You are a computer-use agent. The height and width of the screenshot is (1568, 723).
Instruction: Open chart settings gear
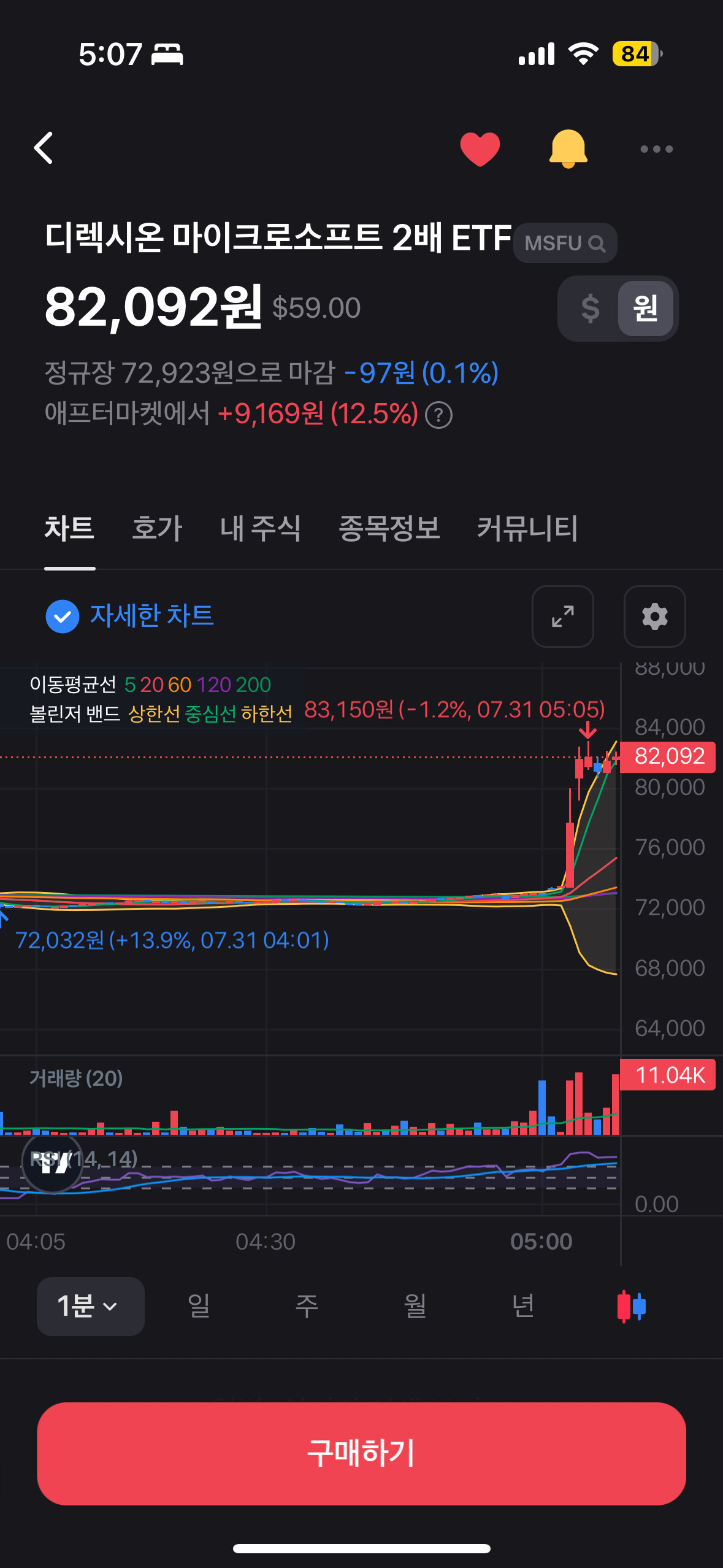654,616
